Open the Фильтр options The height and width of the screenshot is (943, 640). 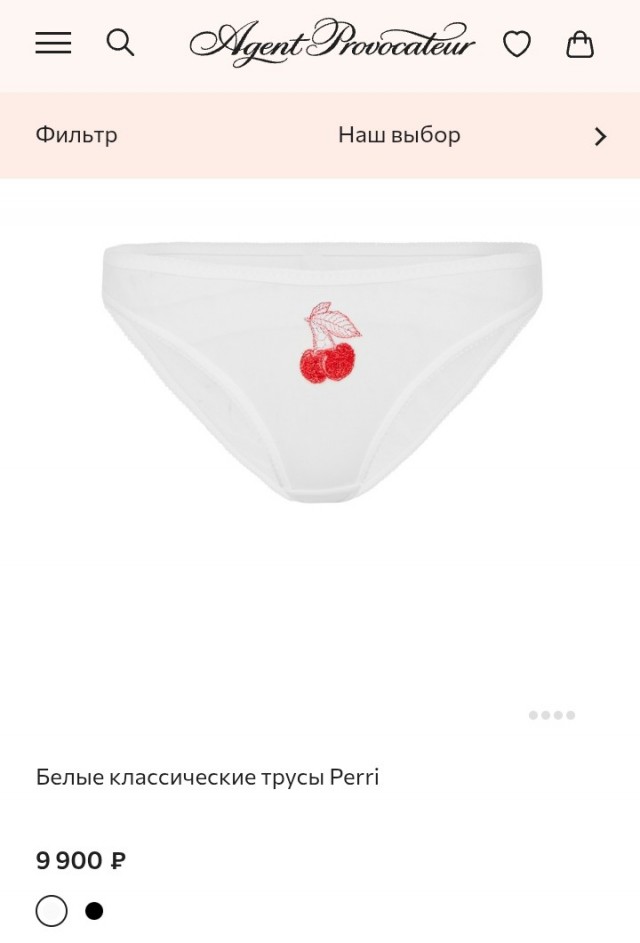[x=76, y=135]
